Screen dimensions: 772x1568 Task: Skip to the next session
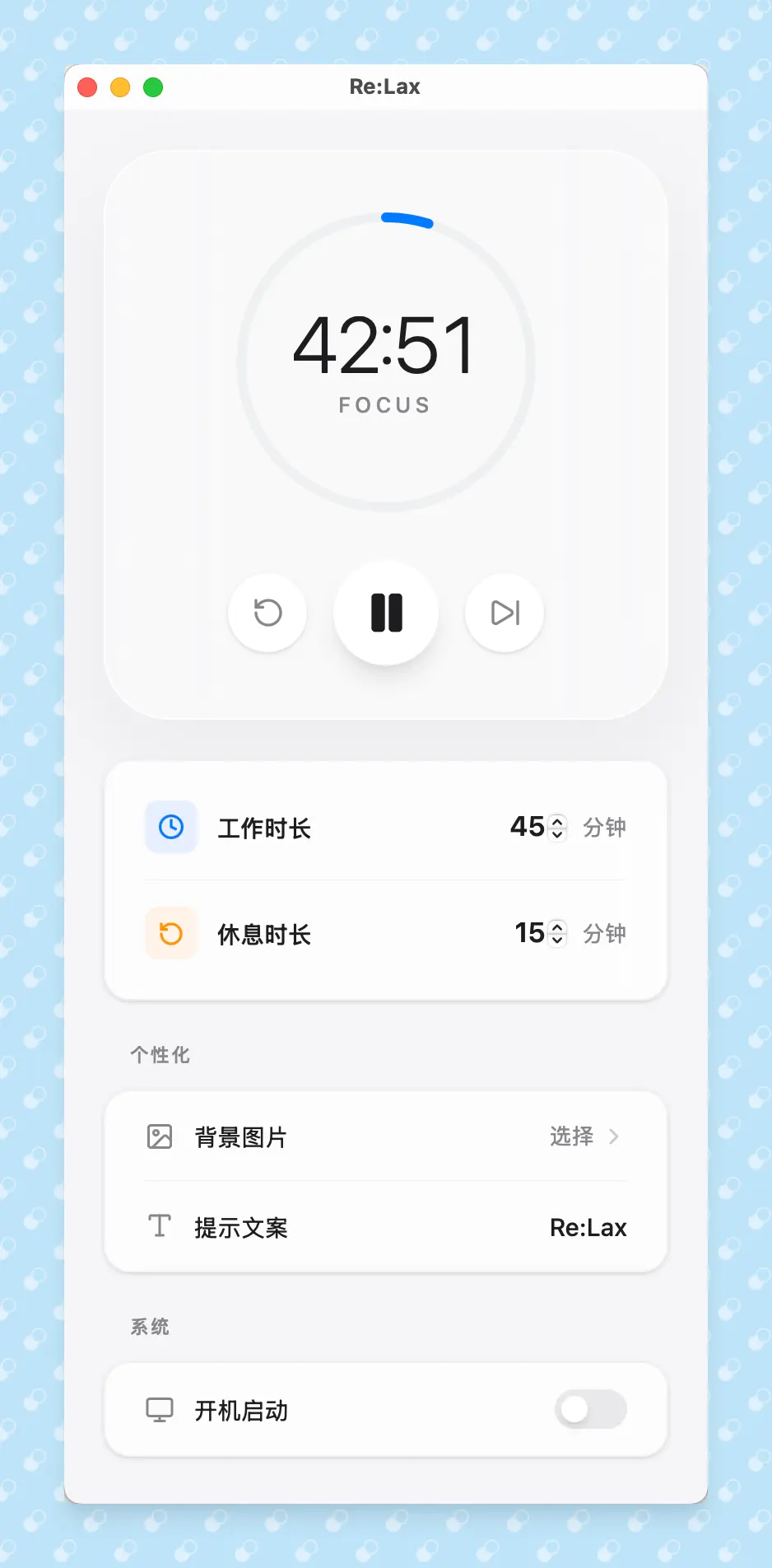coord(505,613)
